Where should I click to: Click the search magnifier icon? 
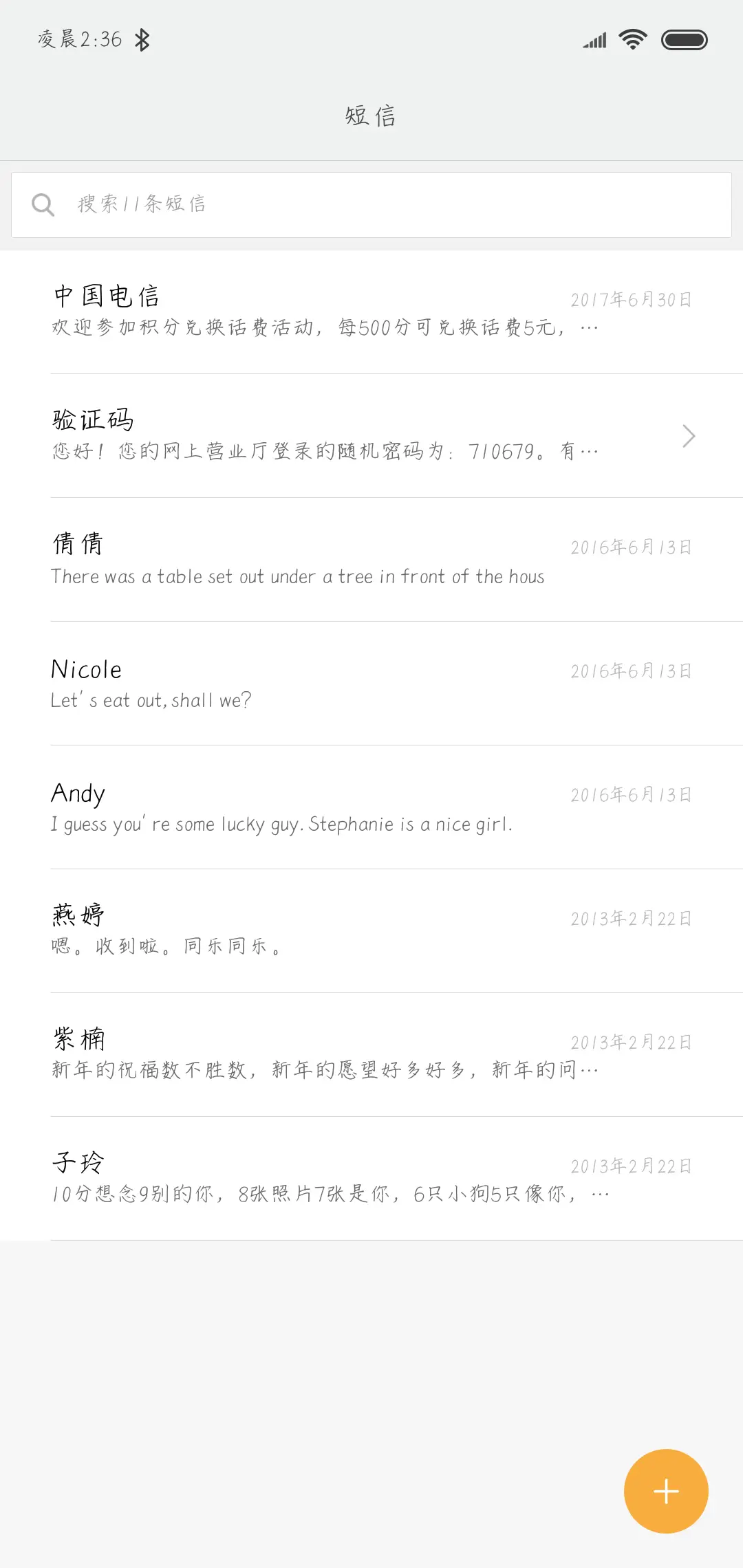coord(43,204)
